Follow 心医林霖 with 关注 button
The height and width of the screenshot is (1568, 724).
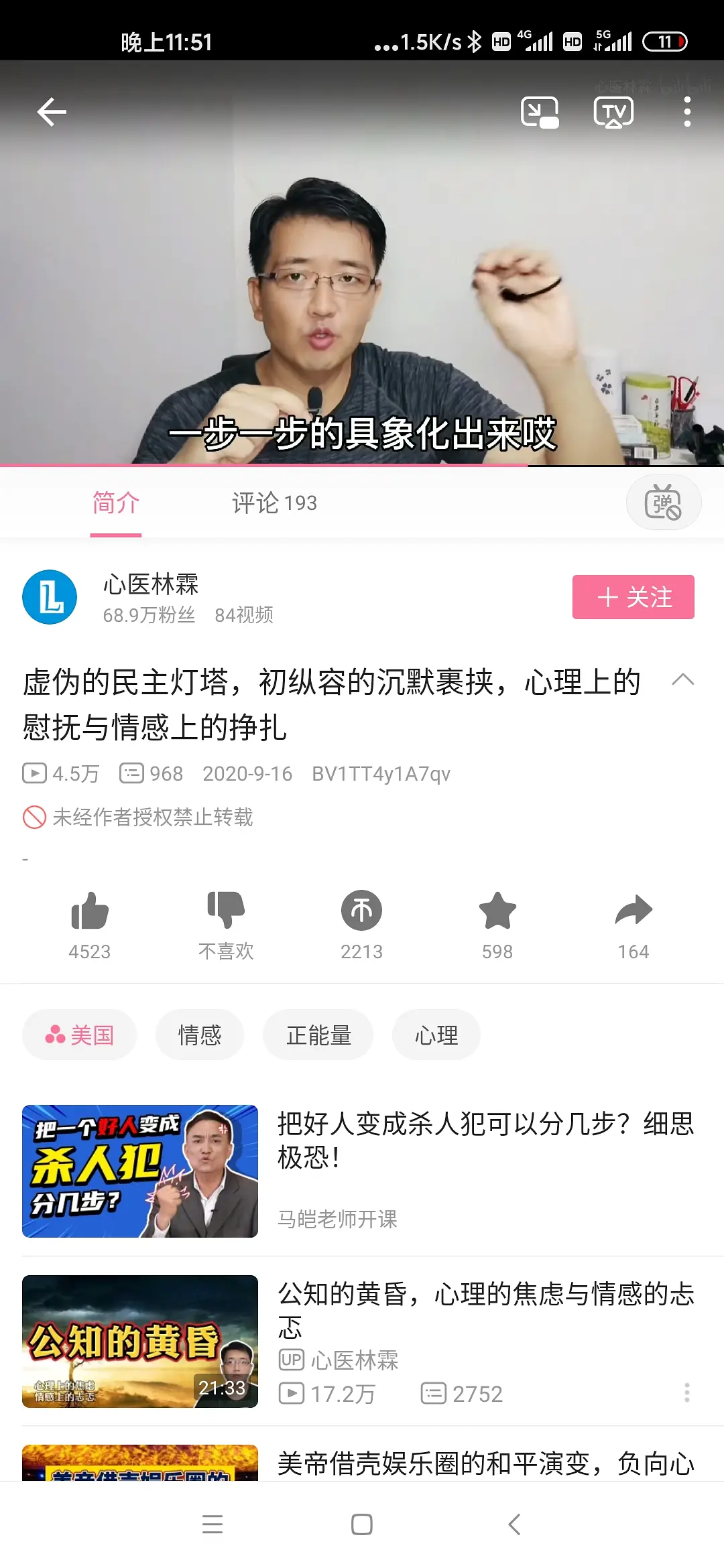point(633,597)
